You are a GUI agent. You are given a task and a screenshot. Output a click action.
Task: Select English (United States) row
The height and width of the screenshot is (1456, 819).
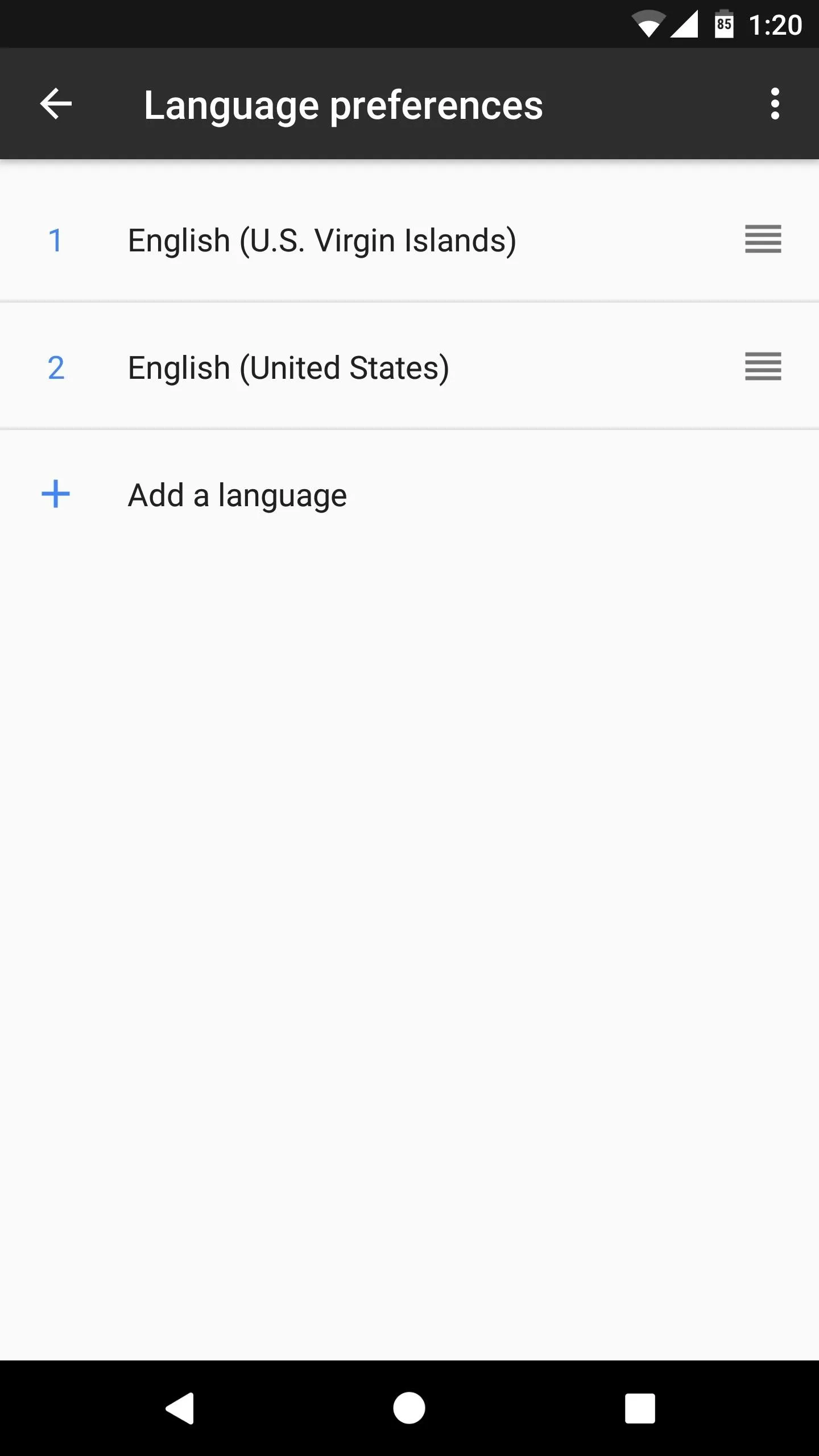(x=409, y=367)
